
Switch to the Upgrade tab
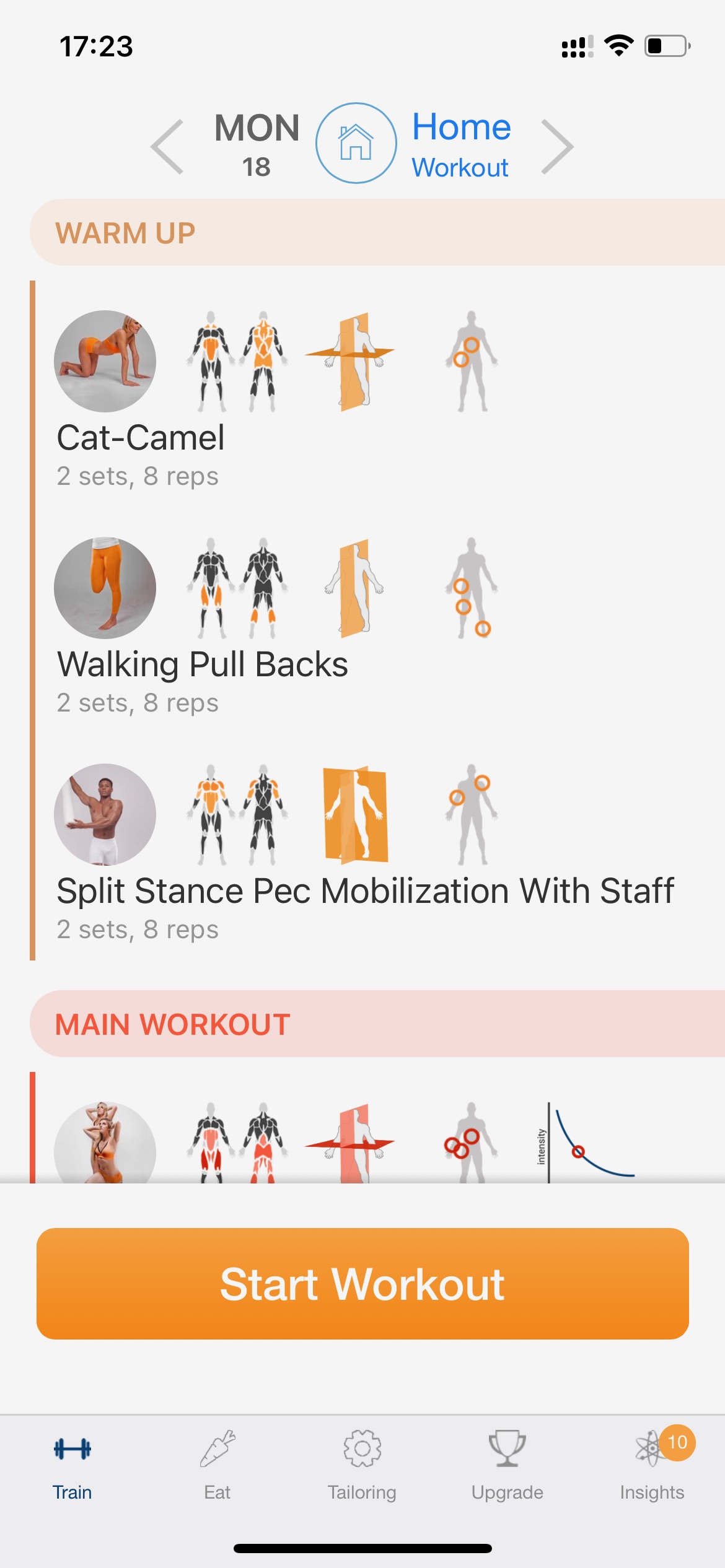(507, 1465)
